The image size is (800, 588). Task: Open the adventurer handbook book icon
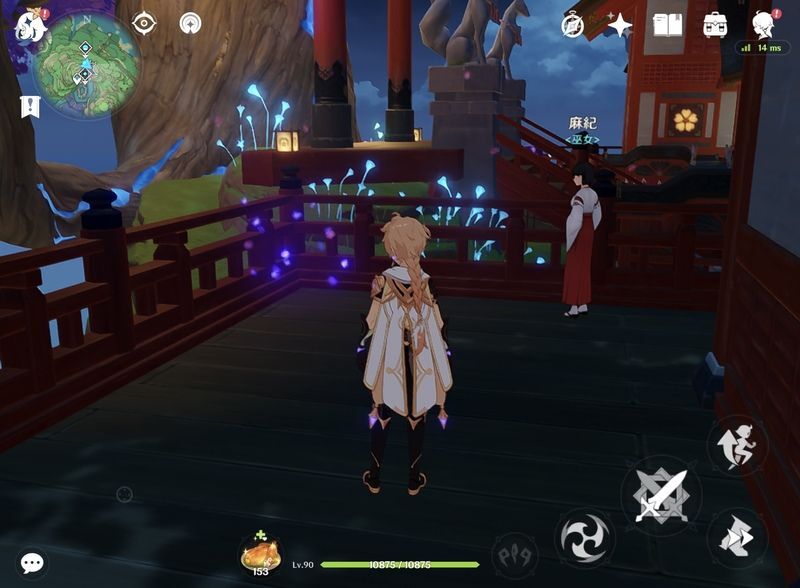[x=667, y=25]
